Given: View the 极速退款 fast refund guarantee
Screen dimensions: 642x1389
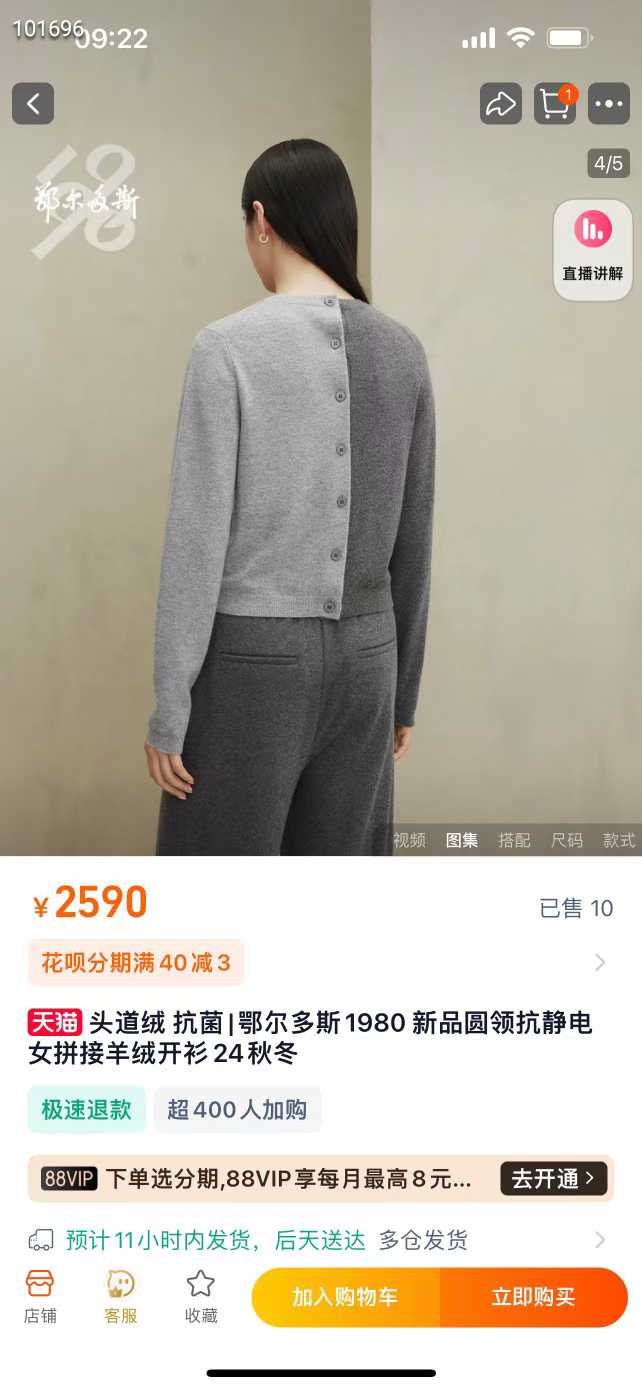Looking at the screenshot, I should 87,1109.
